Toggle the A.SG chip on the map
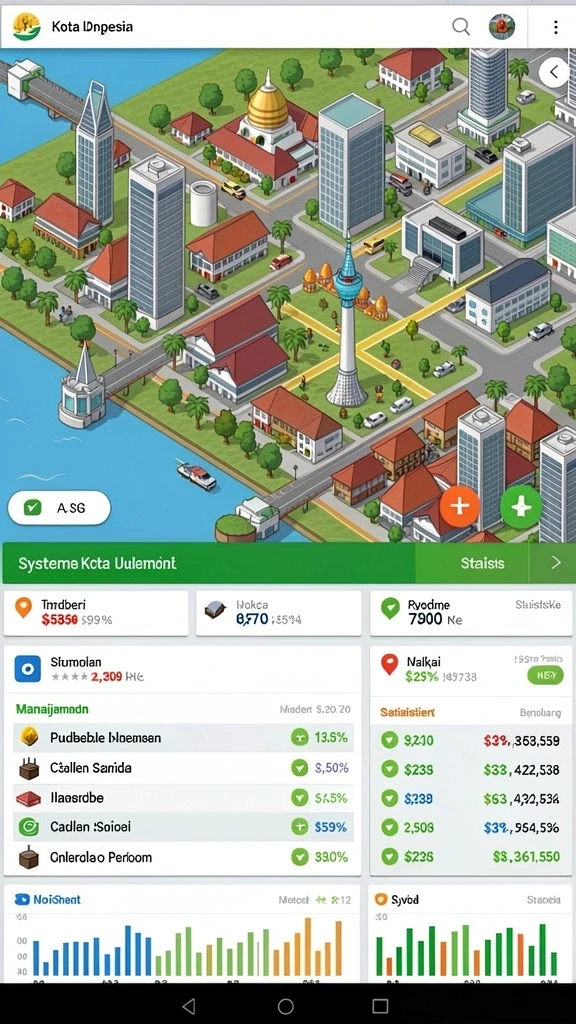576x1024 pixels. point(59,507)
